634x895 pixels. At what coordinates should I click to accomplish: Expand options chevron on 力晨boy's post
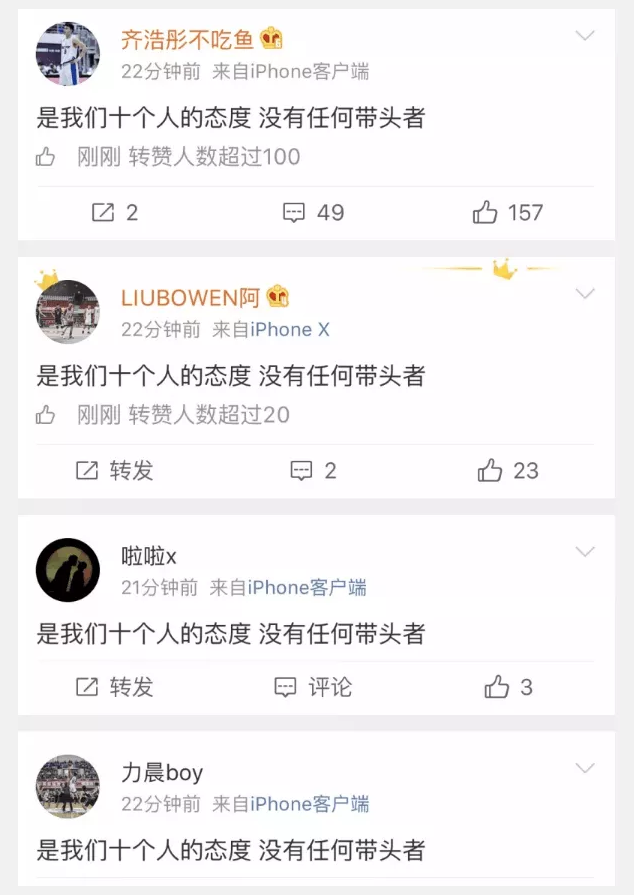pos(585,768)
